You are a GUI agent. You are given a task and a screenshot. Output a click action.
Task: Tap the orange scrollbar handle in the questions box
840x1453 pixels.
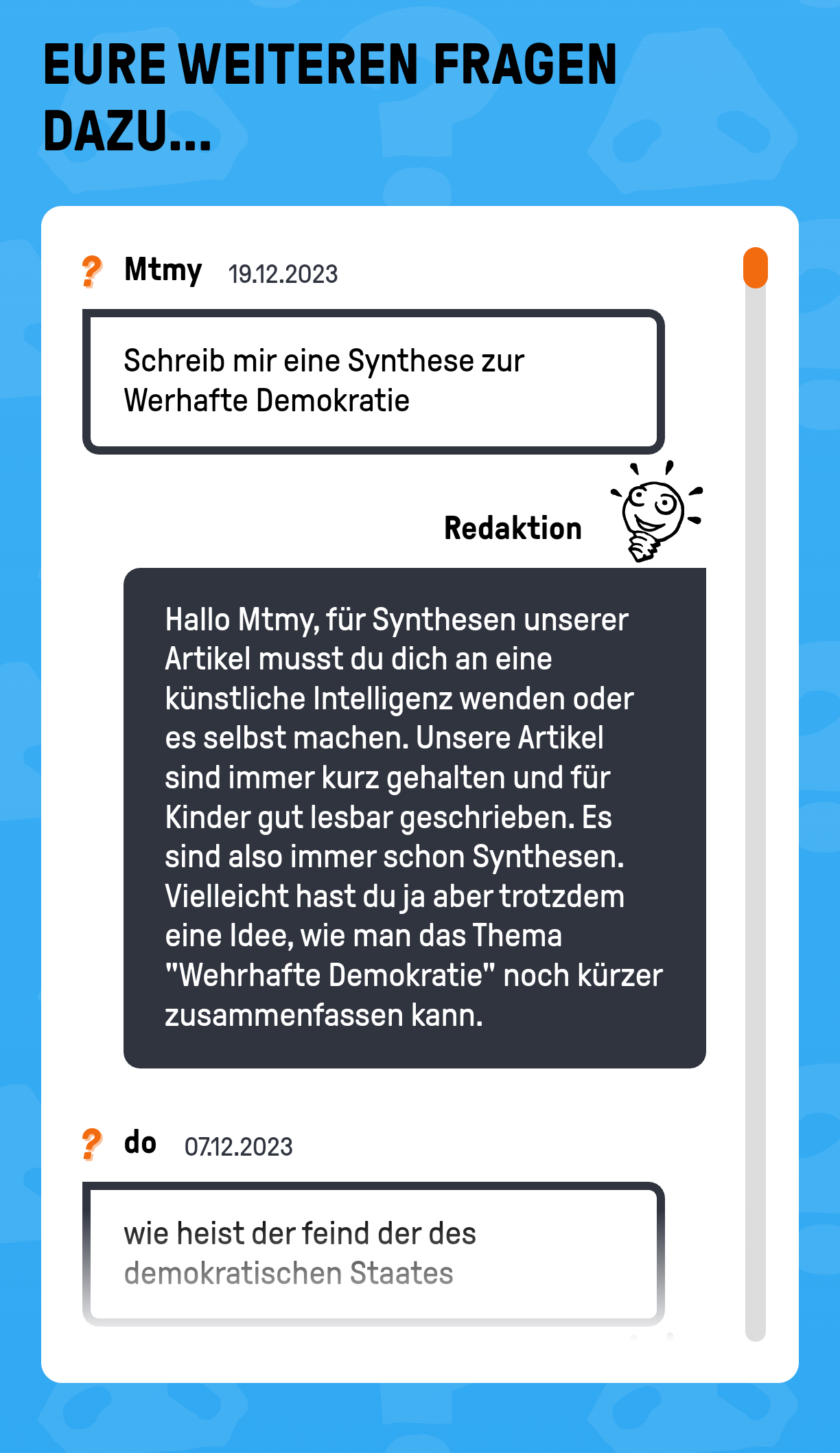tap(755, 268)
